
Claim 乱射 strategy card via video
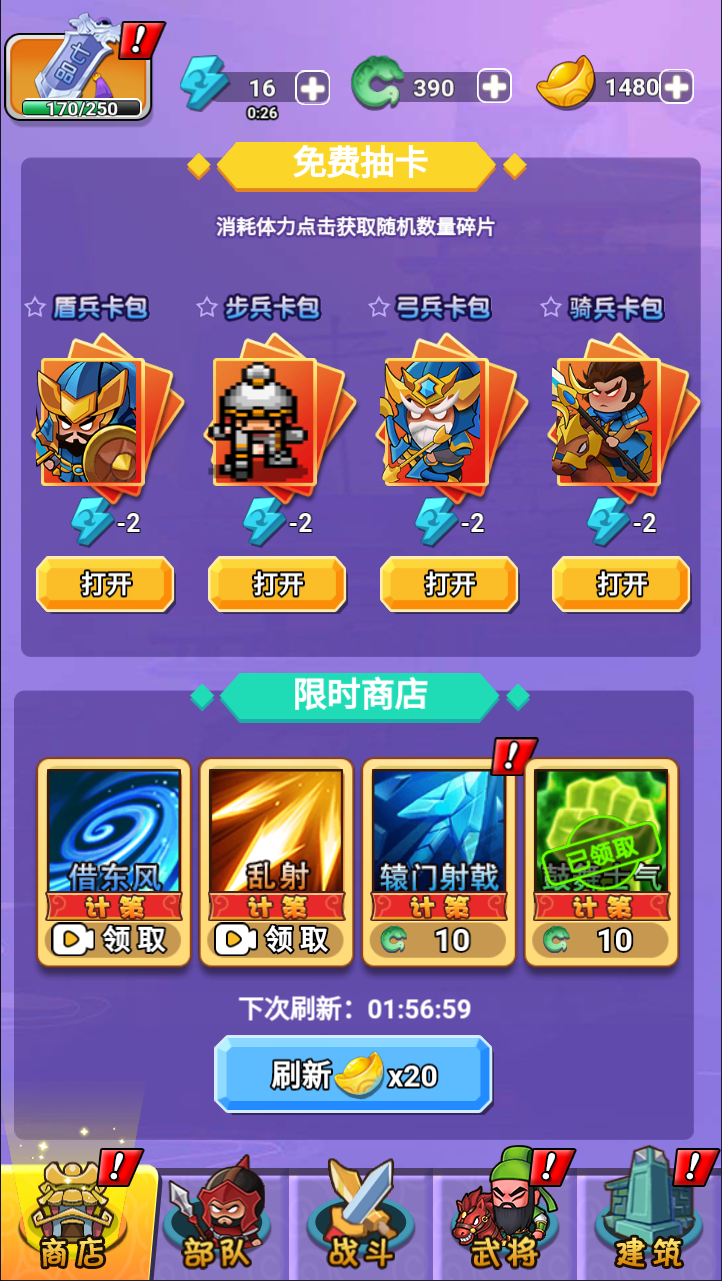[276, 939]
